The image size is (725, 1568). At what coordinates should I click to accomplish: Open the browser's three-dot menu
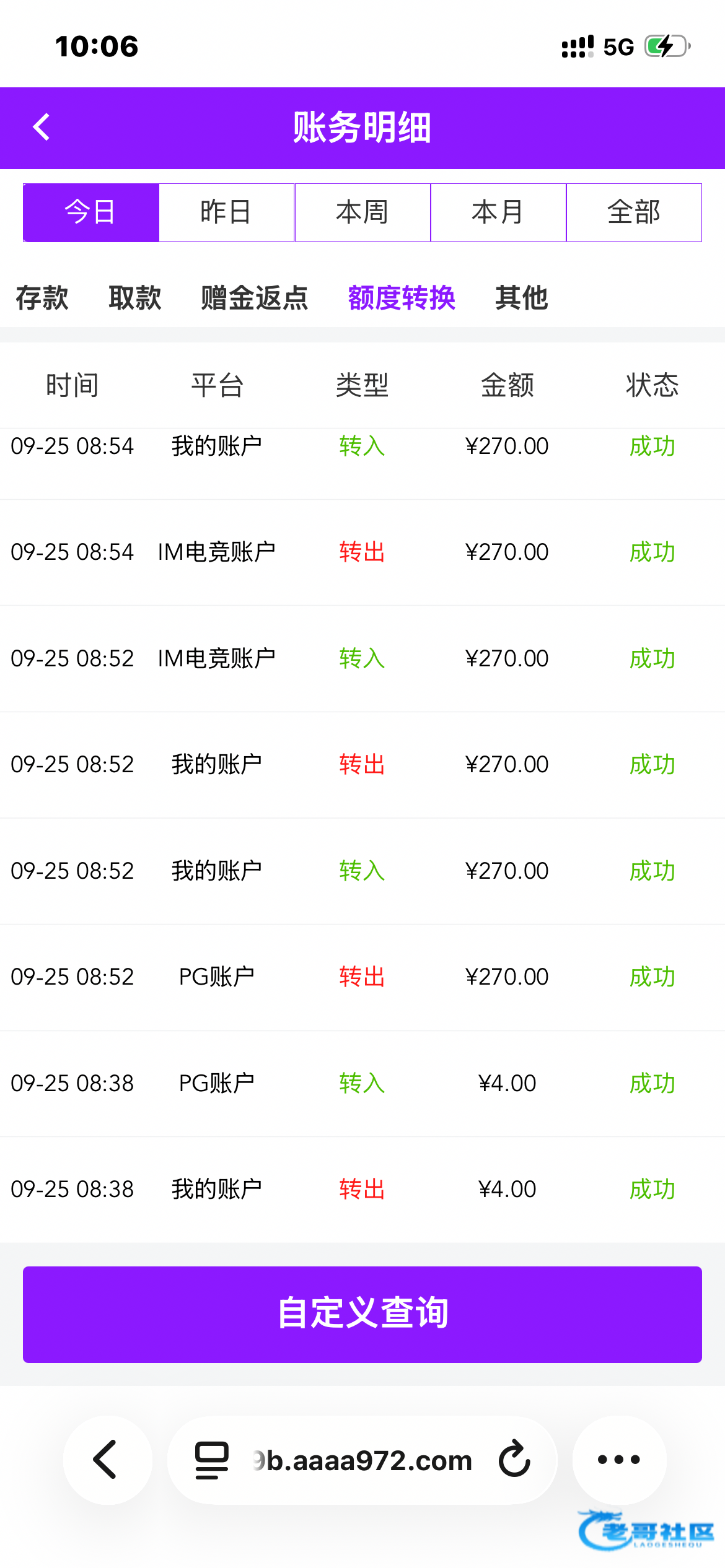(619, 1460)
